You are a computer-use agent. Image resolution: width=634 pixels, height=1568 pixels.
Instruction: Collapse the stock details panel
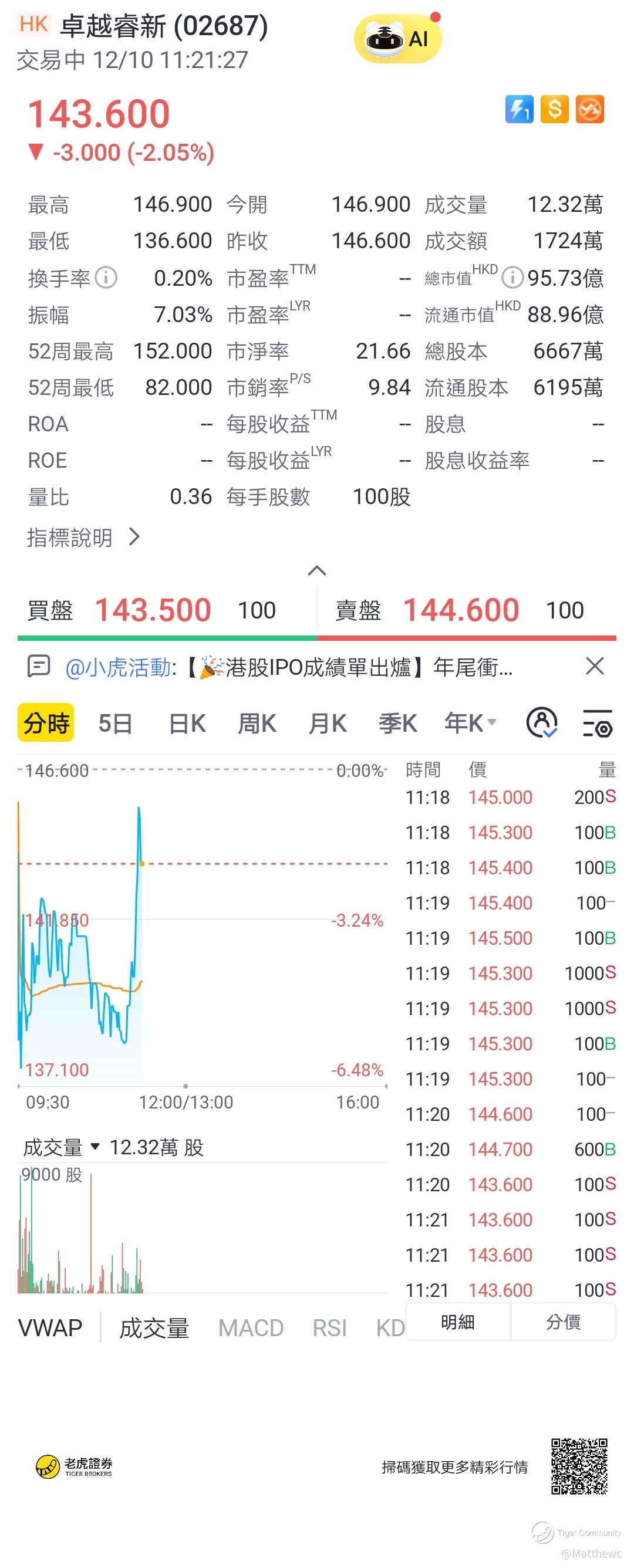[316, 571]
